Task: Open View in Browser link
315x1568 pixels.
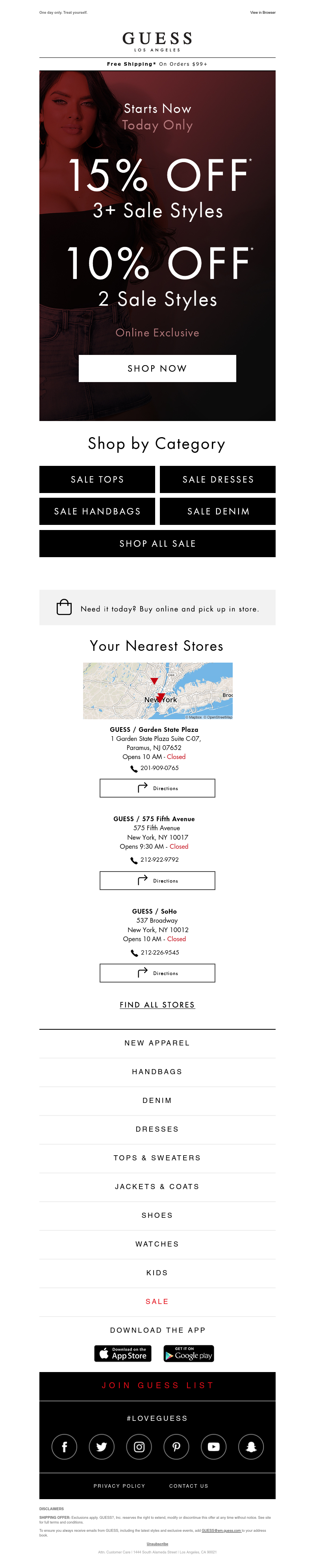Action: (263, 12)
